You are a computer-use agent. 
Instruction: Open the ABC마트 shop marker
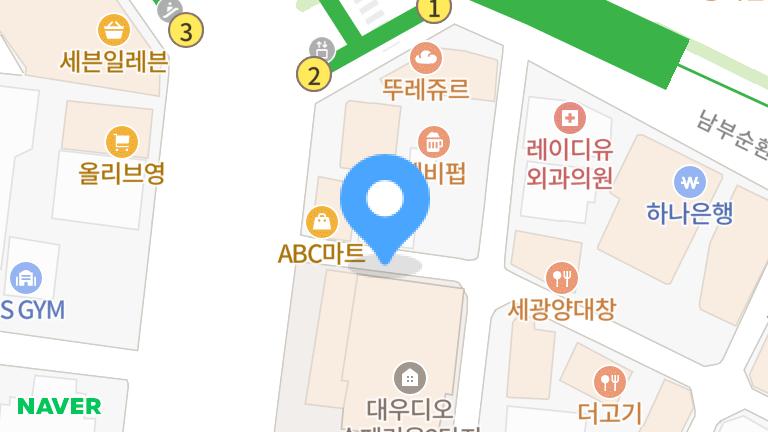click(x=322, y=220)
